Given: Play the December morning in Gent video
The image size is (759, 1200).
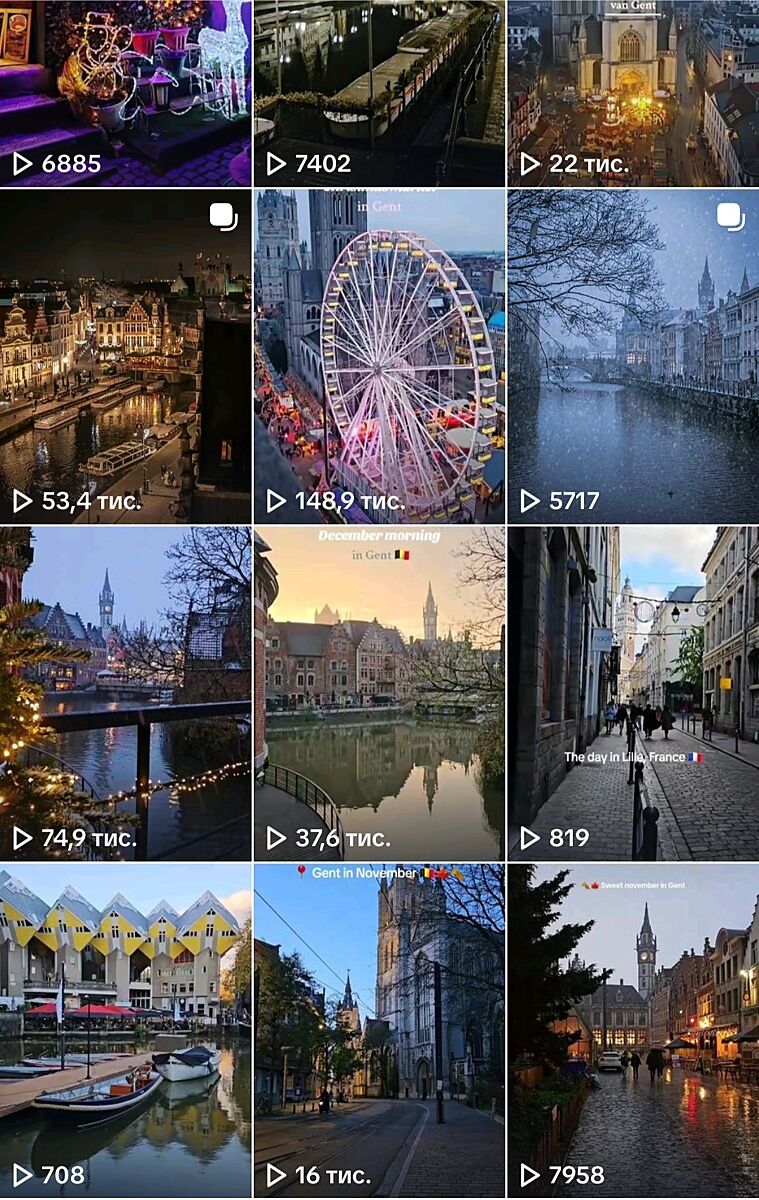Looking at the screenshot, I should (379, 693).
